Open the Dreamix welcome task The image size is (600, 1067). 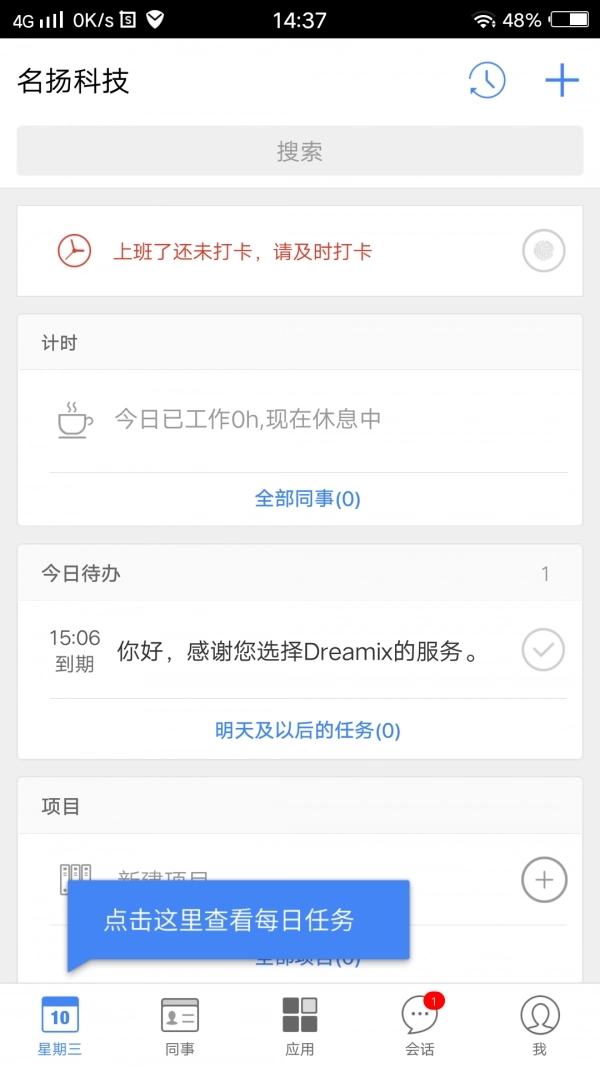(298, 652)
